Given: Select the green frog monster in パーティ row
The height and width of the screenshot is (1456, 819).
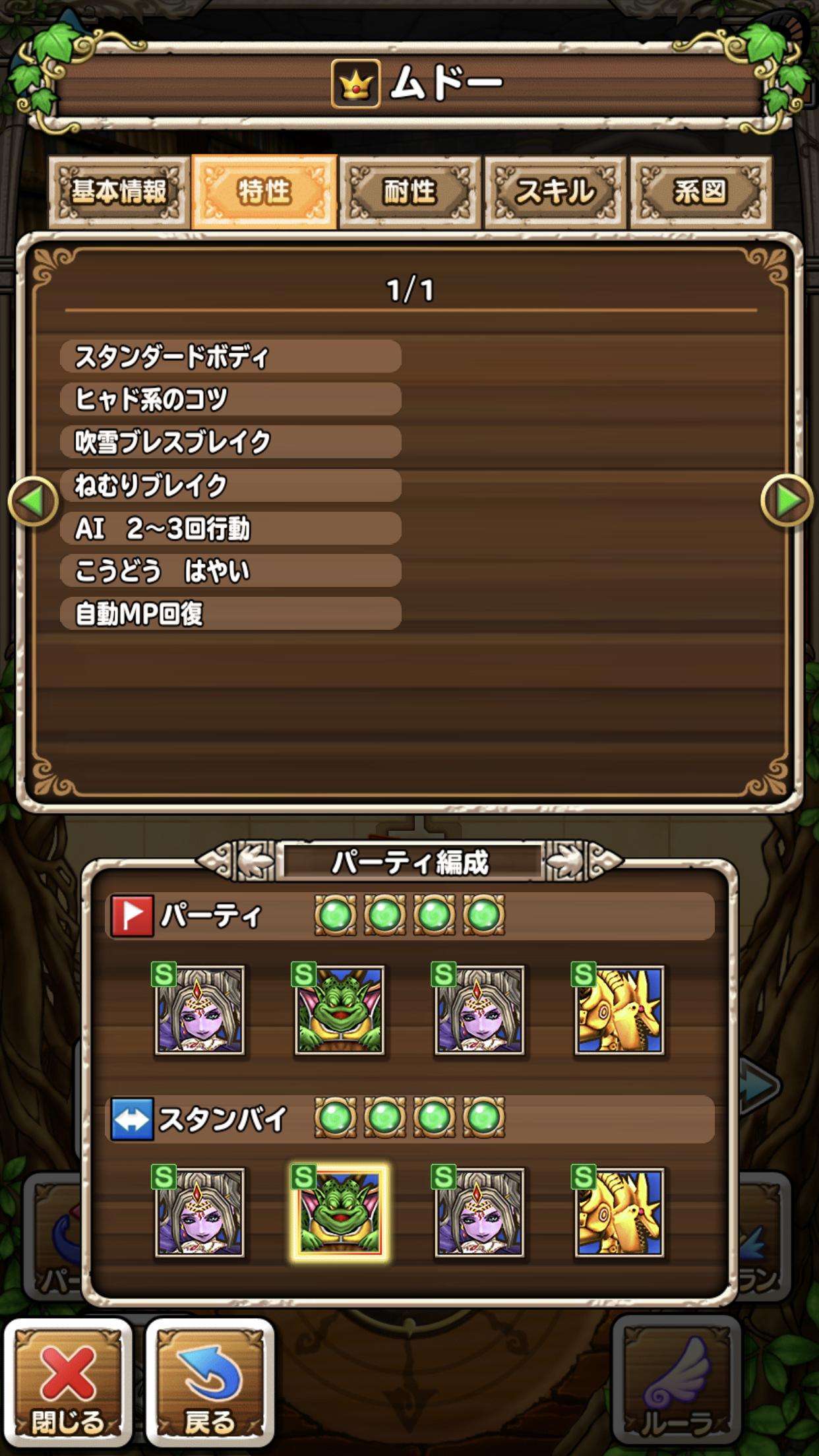Looking at the screenshot, I should coord(339,1010).
